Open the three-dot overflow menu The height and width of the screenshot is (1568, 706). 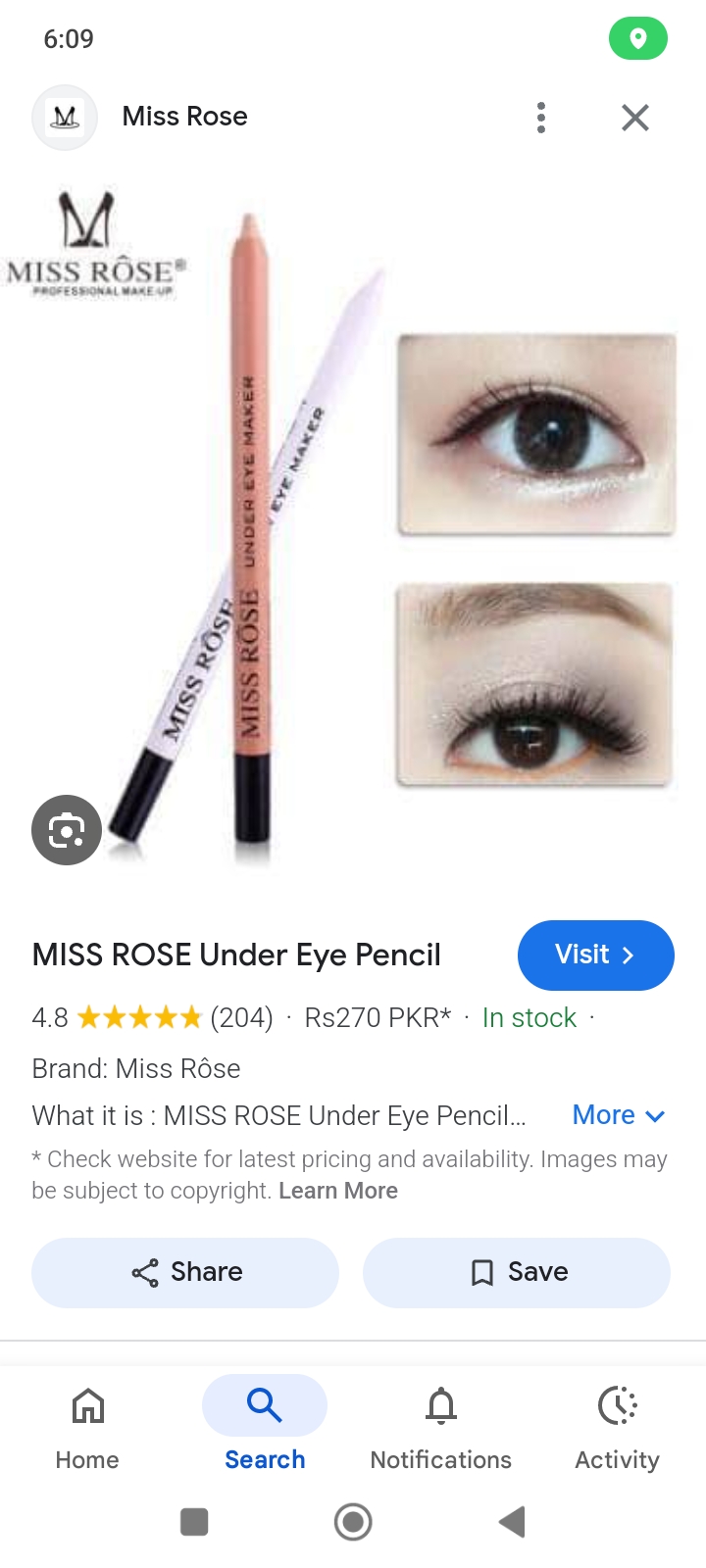[x=541, y=118]
